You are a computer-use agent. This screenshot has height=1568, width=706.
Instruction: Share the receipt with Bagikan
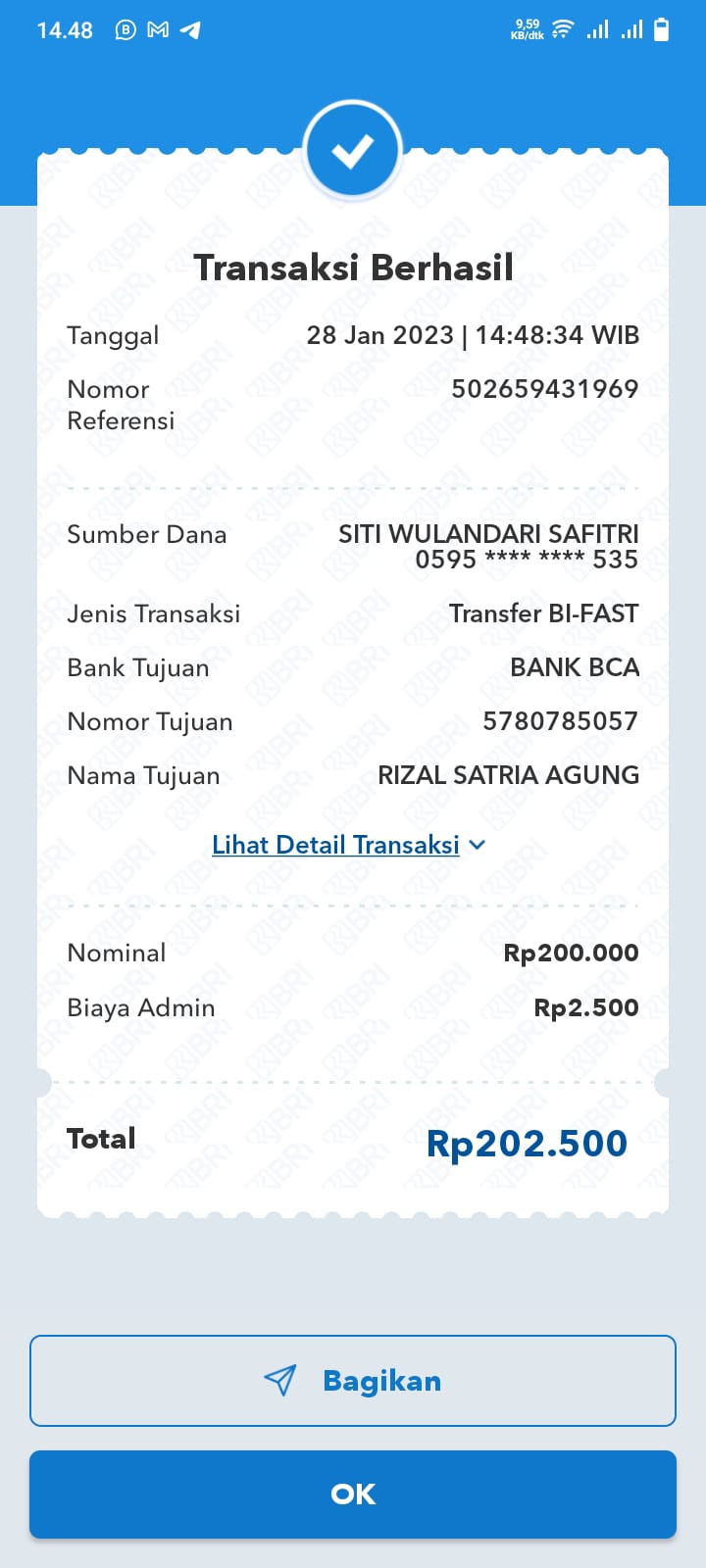[353, 1381]
